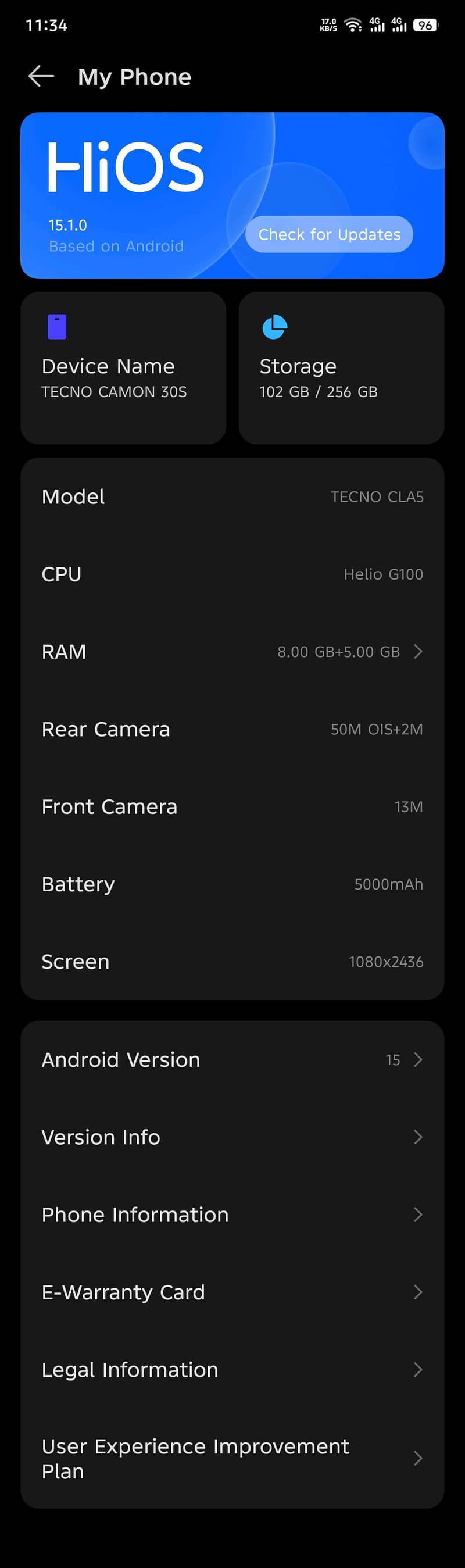The width and height of the screenshot is (465, 1568).
Task: Open the RAM row
Action: pyautogui.click(x=232, y=651)
